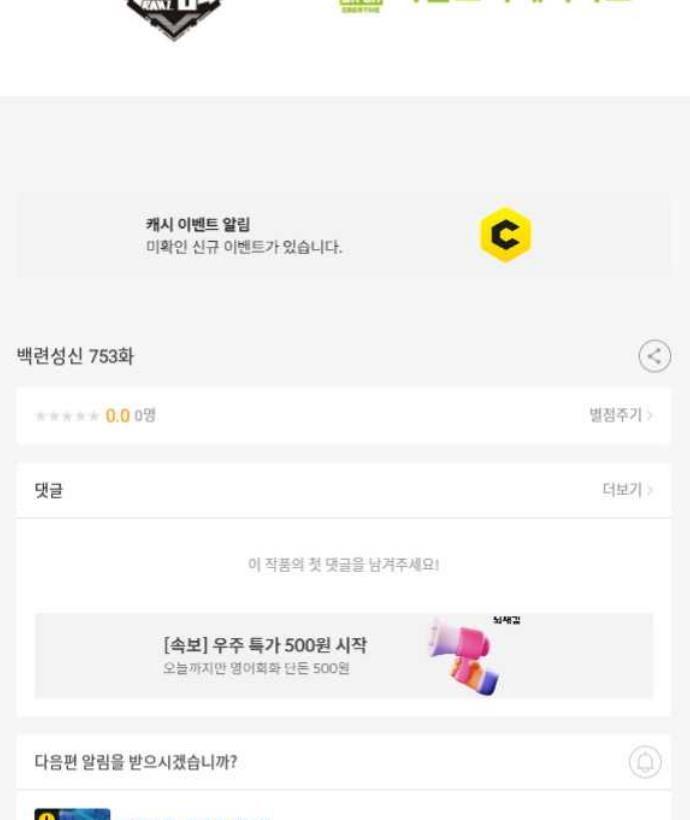Share 백련성신 753화
Image resolution: width=690 pixels, height=820 pixels.
tap(654, 356)
